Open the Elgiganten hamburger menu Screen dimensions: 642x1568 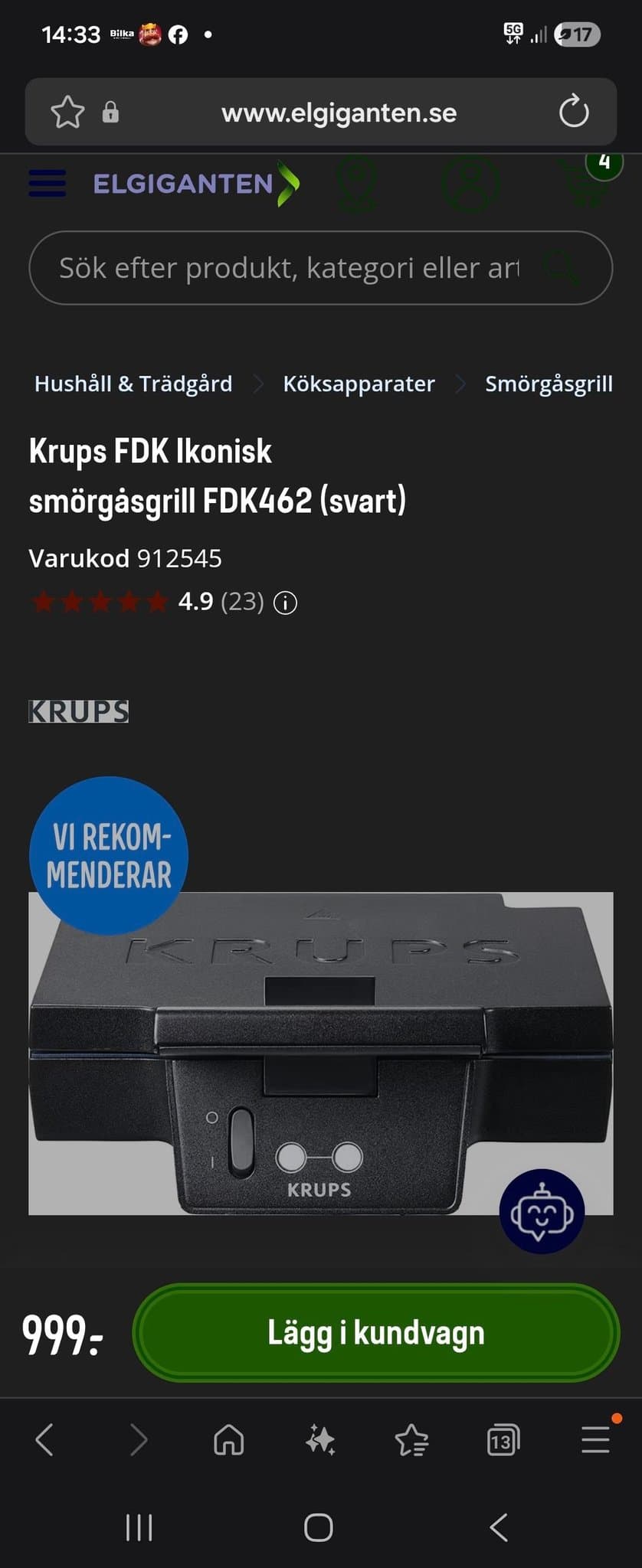(x=46, y=184)
